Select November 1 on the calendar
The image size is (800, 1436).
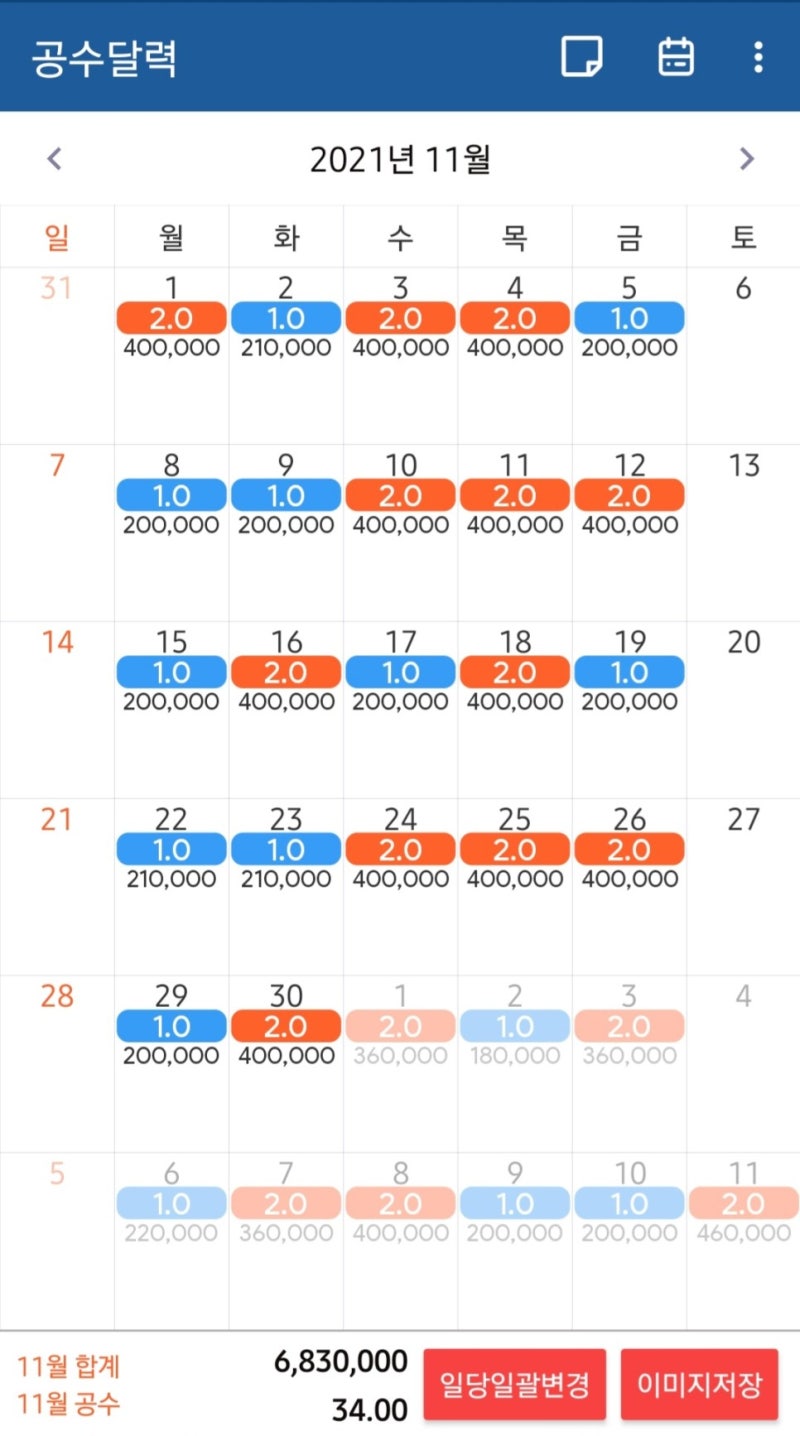pyautogui.click(x=171, y=356)
